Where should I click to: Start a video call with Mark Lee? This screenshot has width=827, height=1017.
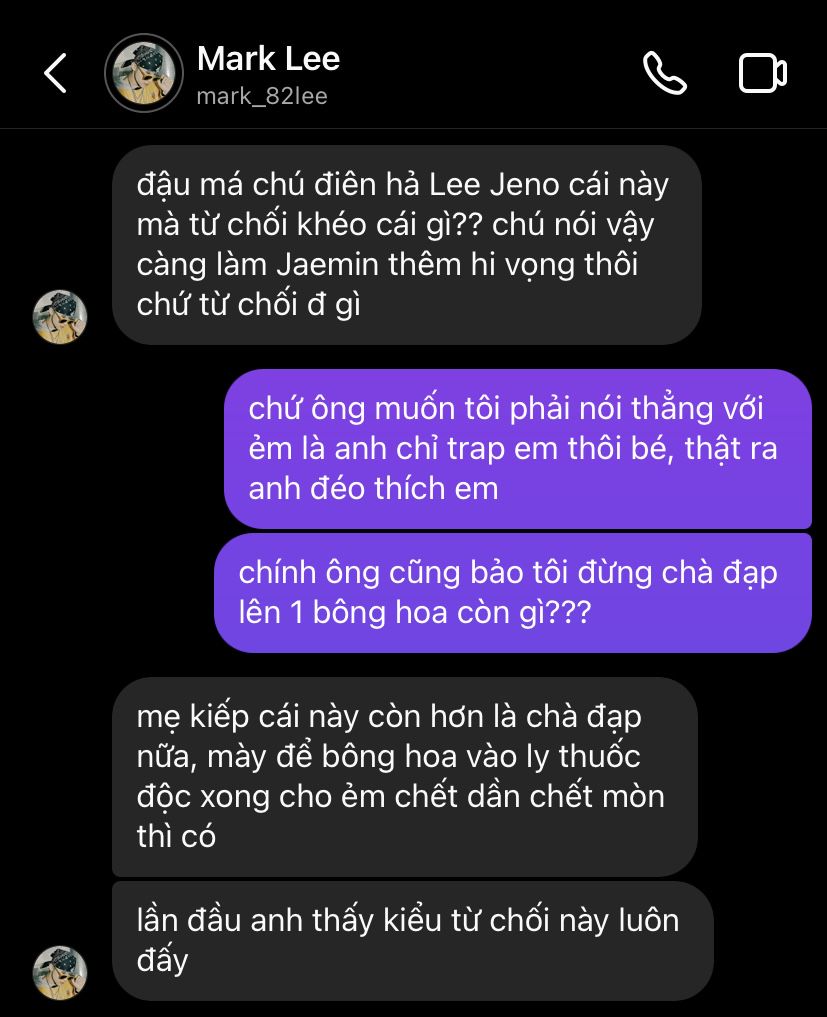762,73
